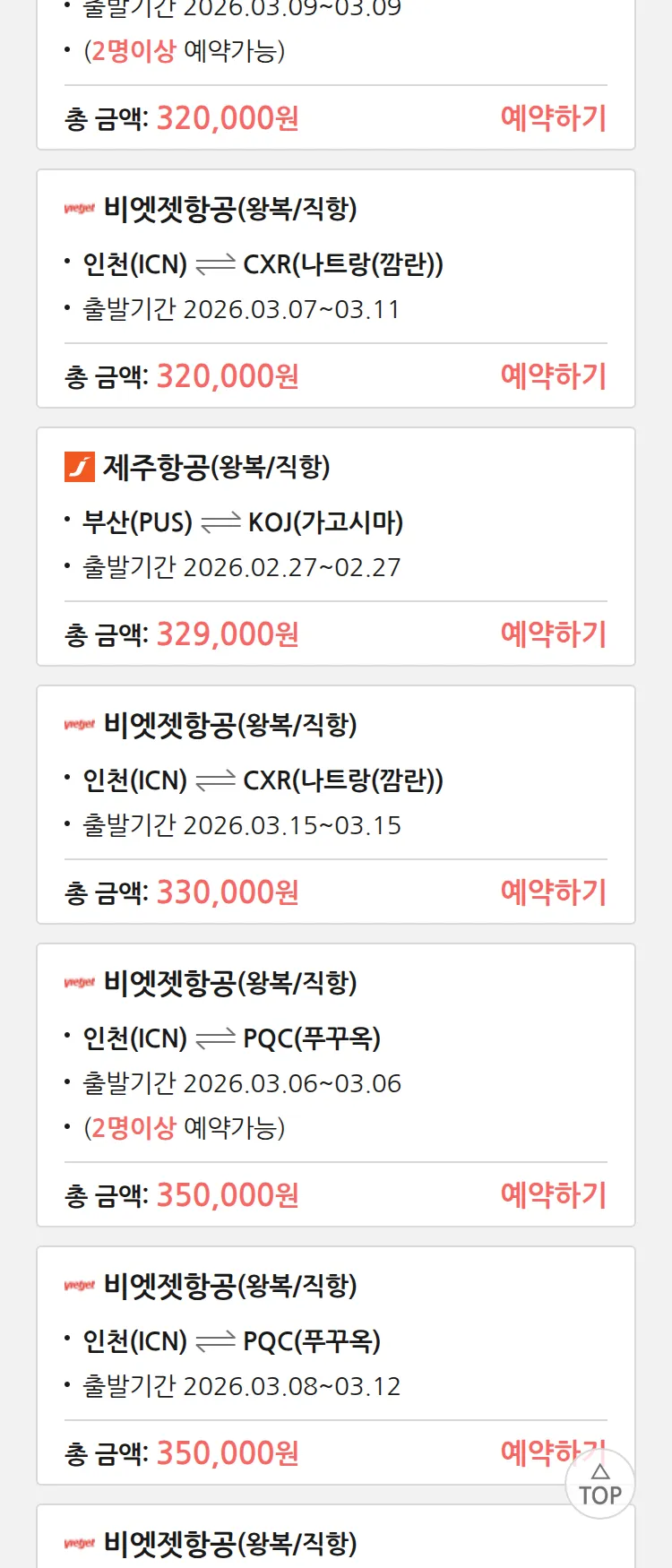Jump back up with the TOP button
The height and width of the screenshot is (1568, 672).
click(599, 1486)
